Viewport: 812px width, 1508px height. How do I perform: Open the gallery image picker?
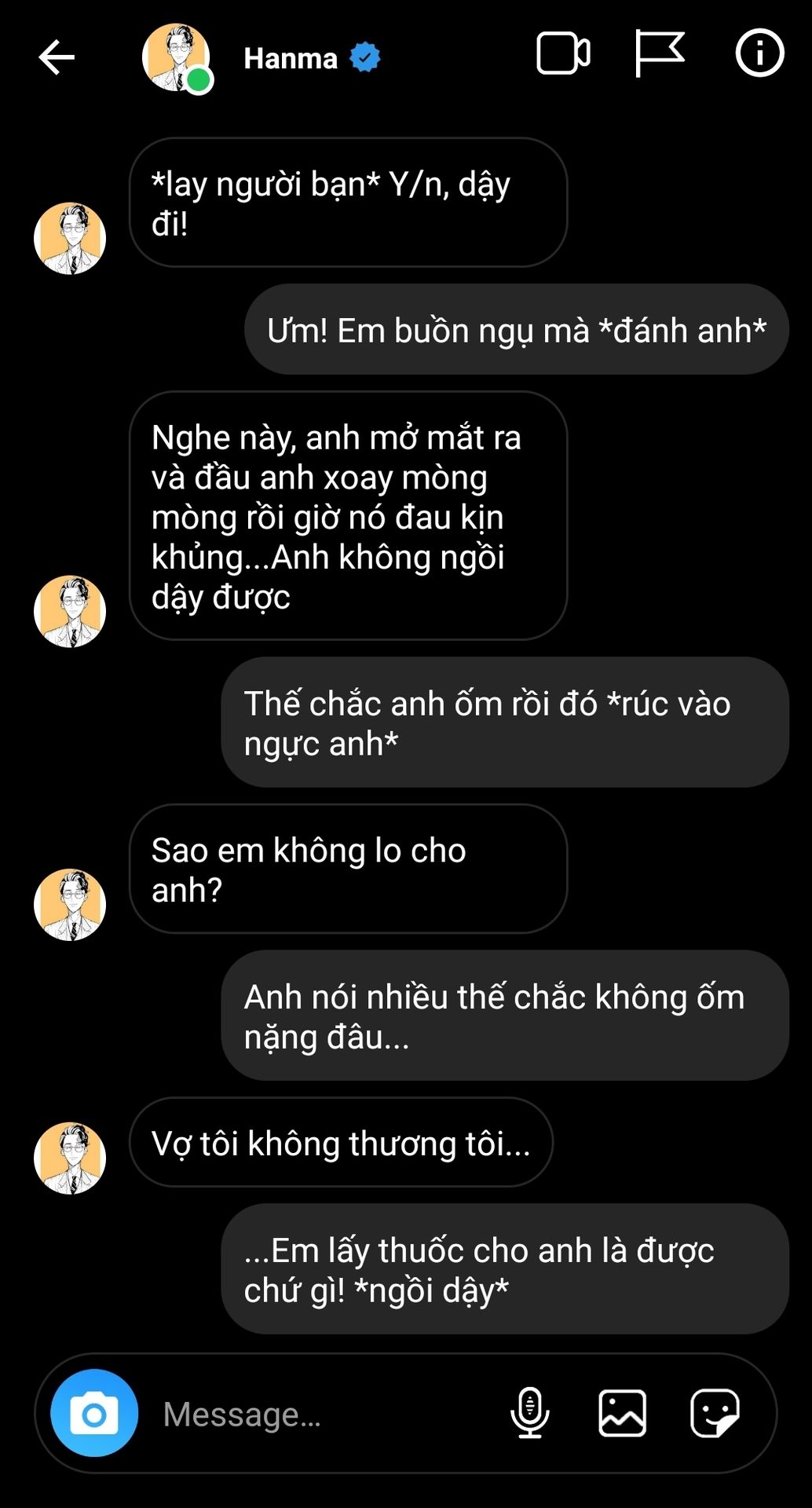[622, 1413]
